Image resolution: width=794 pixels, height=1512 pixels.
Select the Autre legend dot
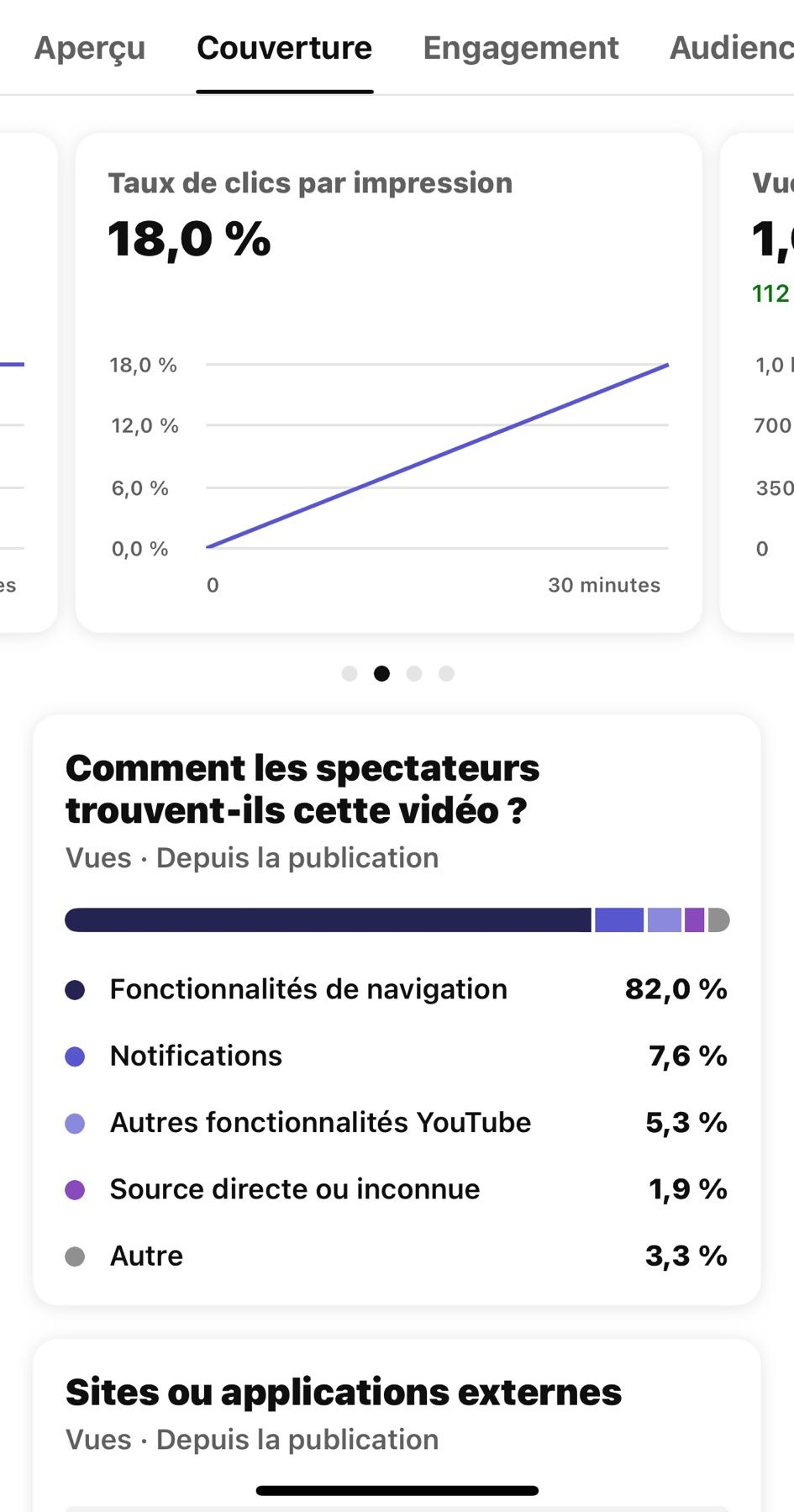76,1256
